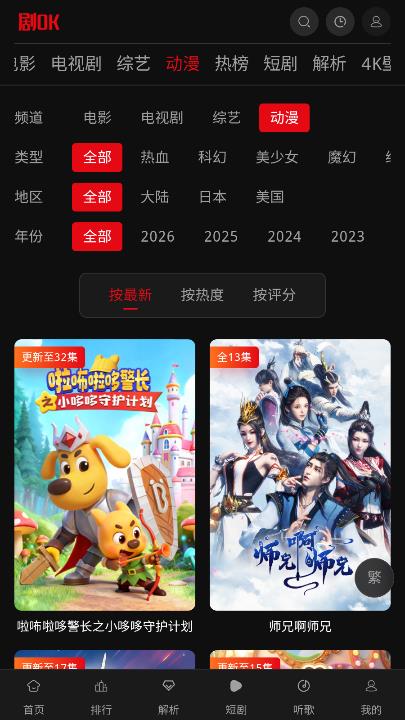
Task: Filter year by 2023
Action: [348, 236]
